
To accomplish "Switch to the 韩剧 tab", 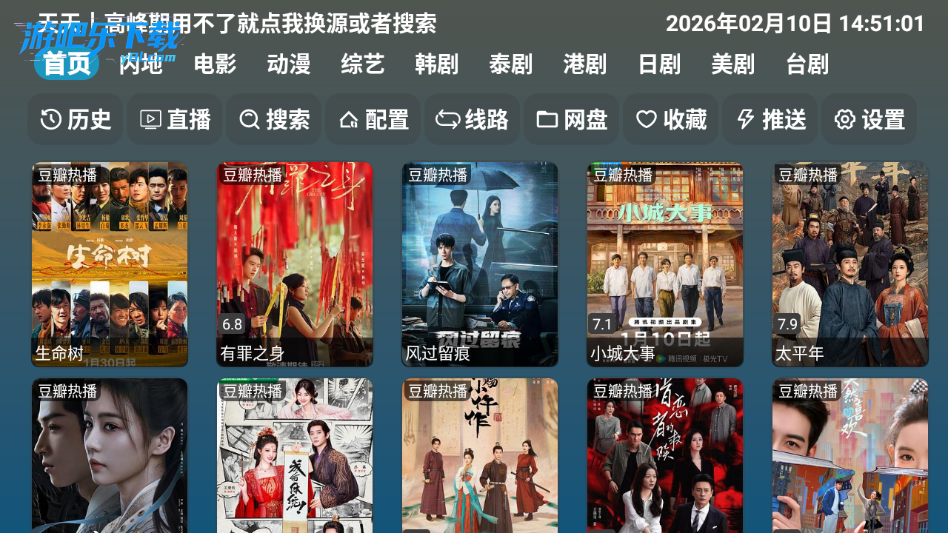I will (x=437, y=65).
